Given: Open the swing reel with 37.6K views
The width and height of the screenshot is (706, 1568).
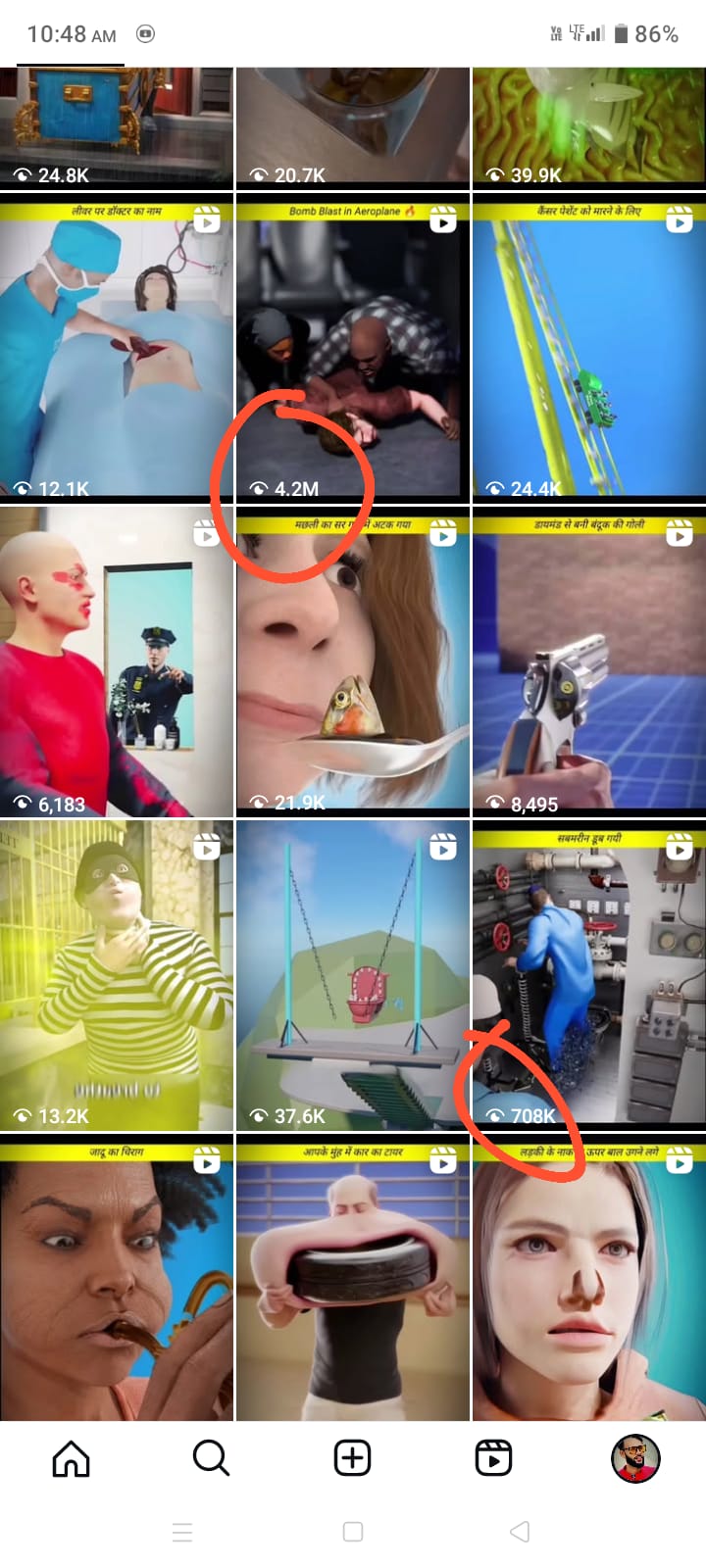Looking at the screenshot, I should point(352,975).
